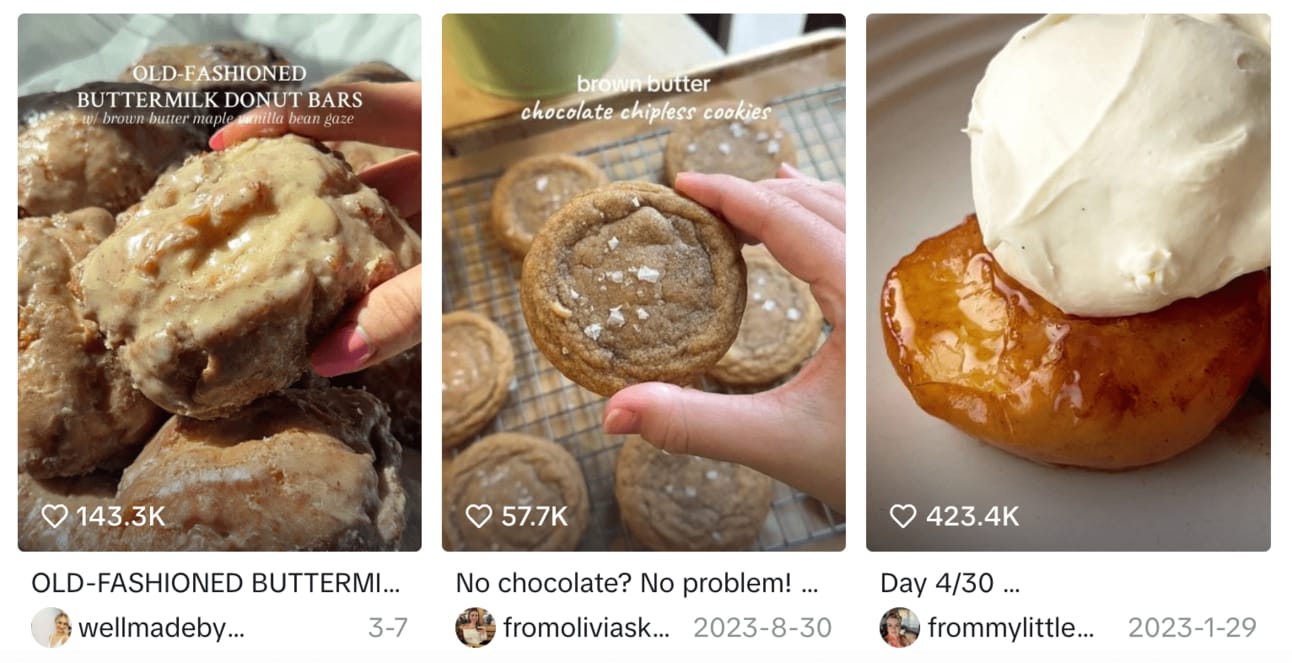Open the Day 4/30 video

pos(1067,282)
